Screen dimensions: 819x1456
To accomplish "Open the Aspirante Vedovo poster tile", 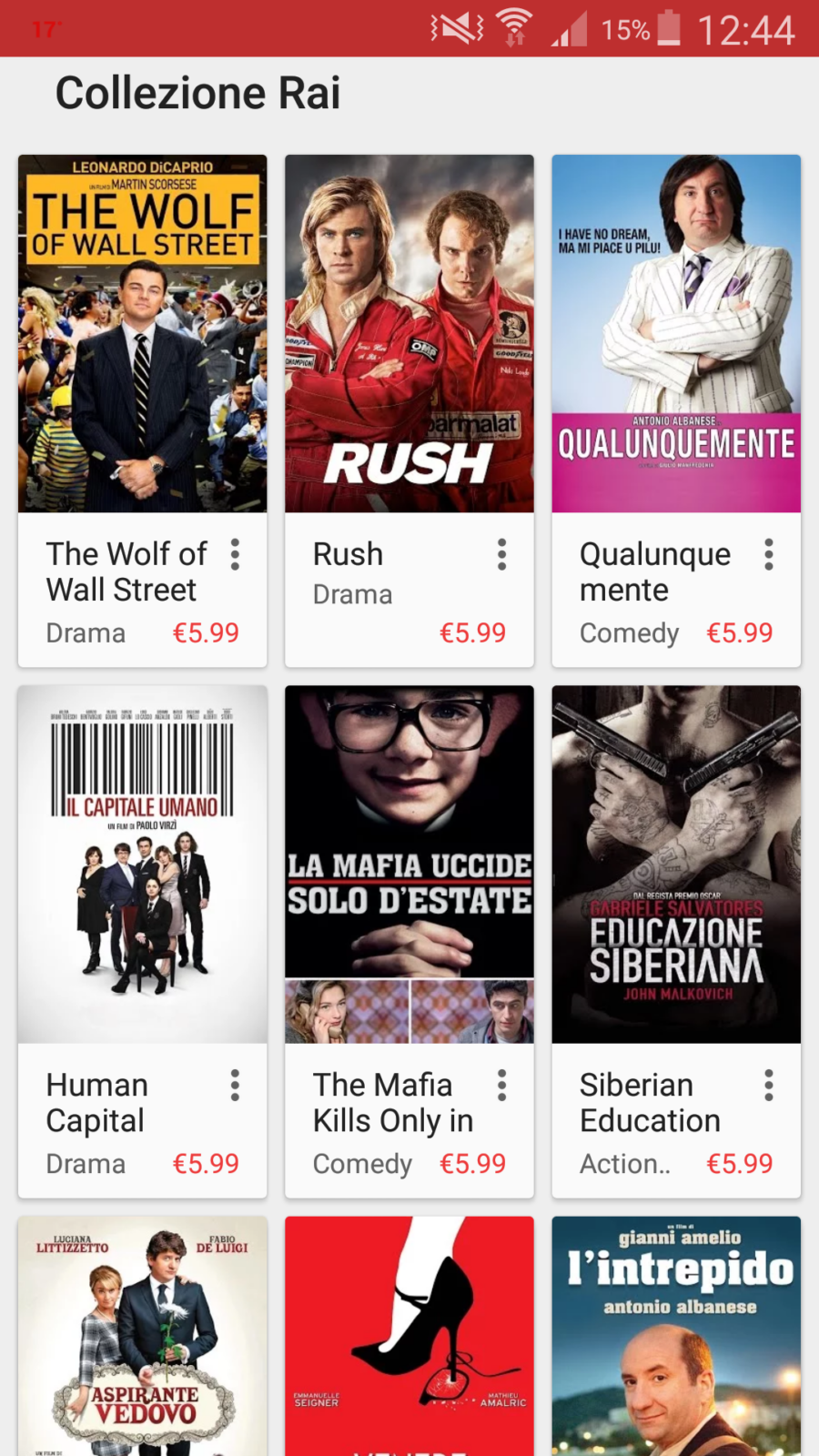I will coord(143,1336).
